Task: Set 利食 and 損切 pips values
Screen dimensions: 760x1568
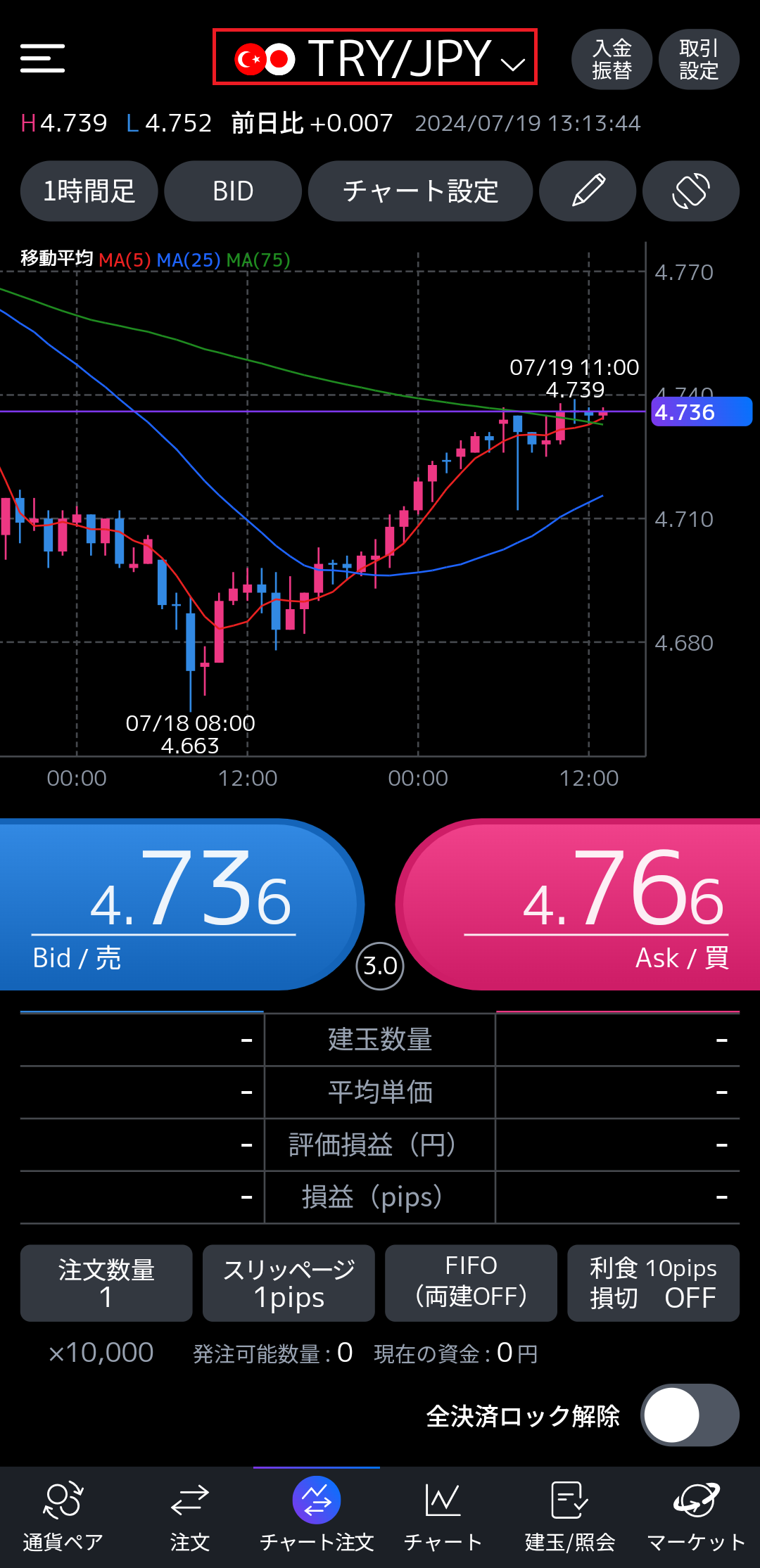Action: coord(653,1283)
